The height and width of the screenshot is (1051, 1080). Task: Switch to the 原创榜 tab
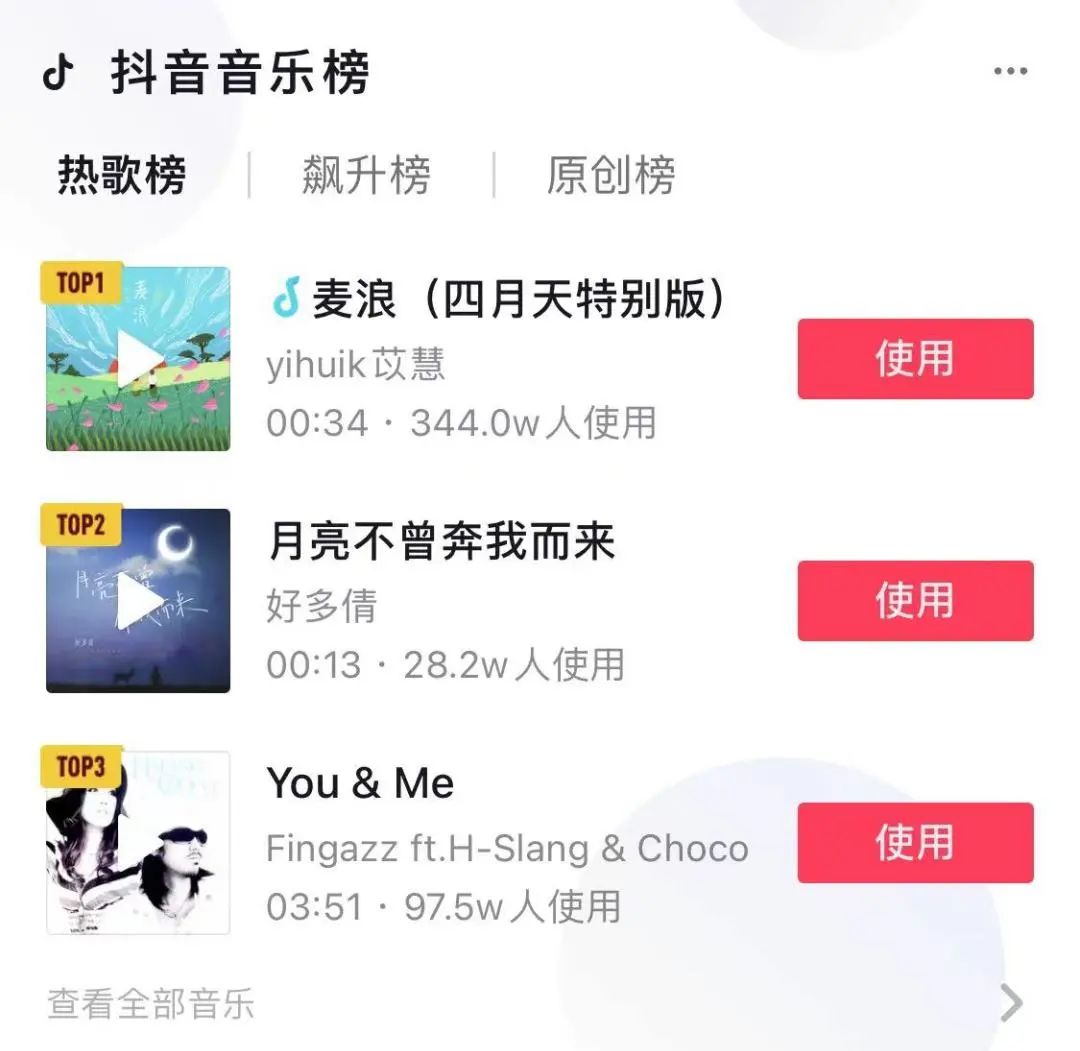tap(610, 176)
